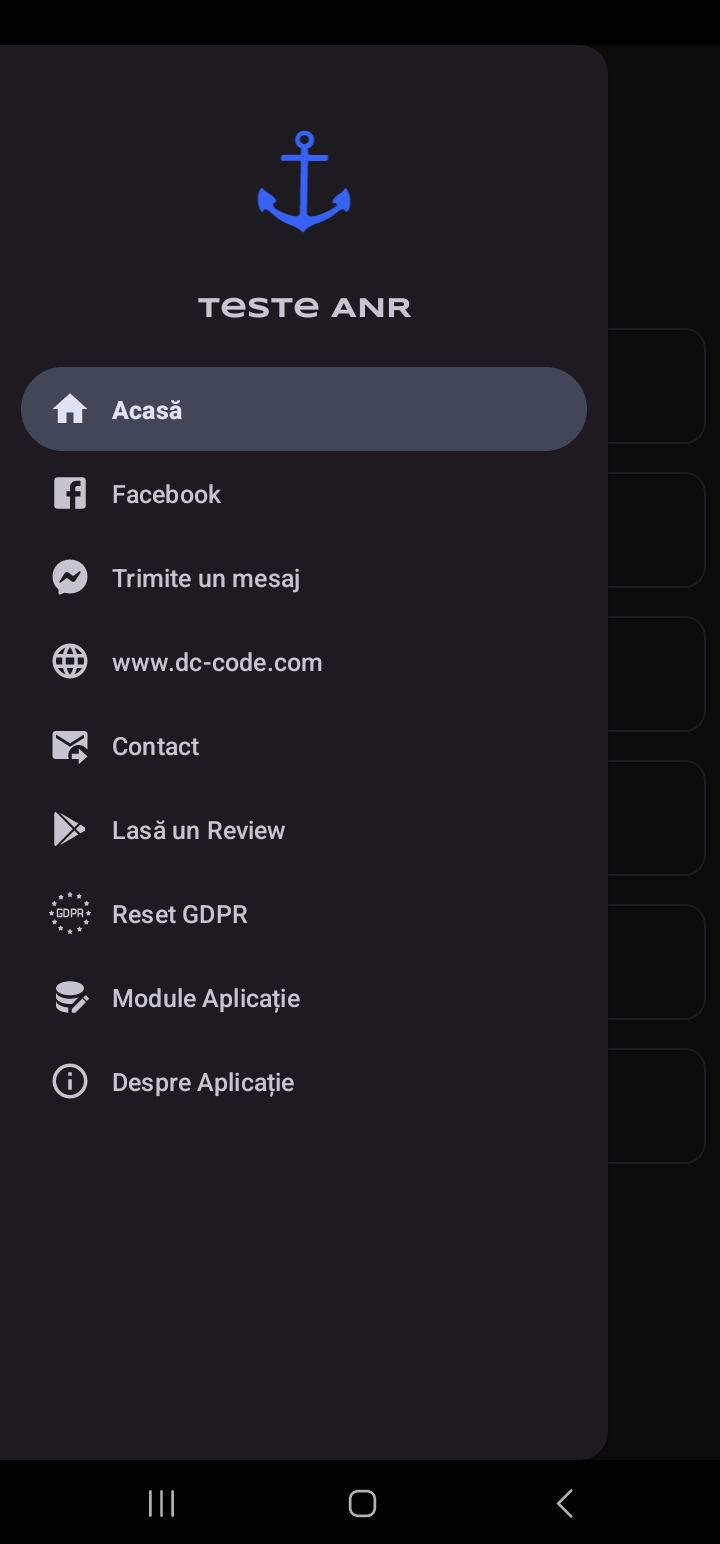Visit www.dc-code.com from the drawer
The image size is (720, 1544).
pos(304,662)
